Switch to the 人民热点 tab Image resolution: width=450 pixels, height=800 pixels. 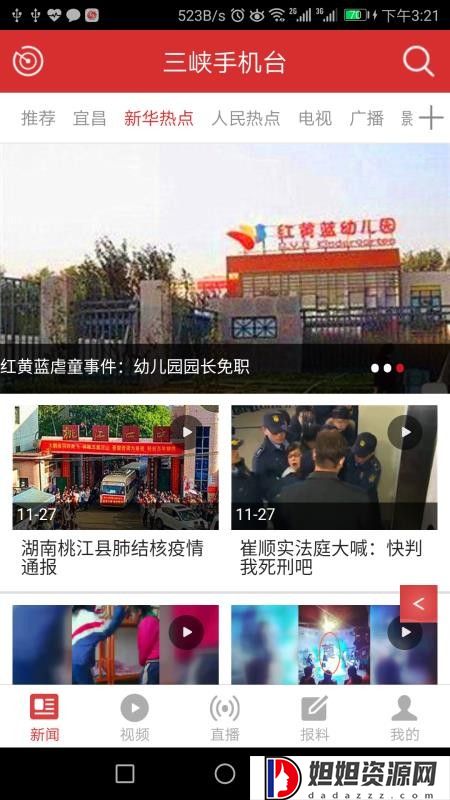point(246,118)
